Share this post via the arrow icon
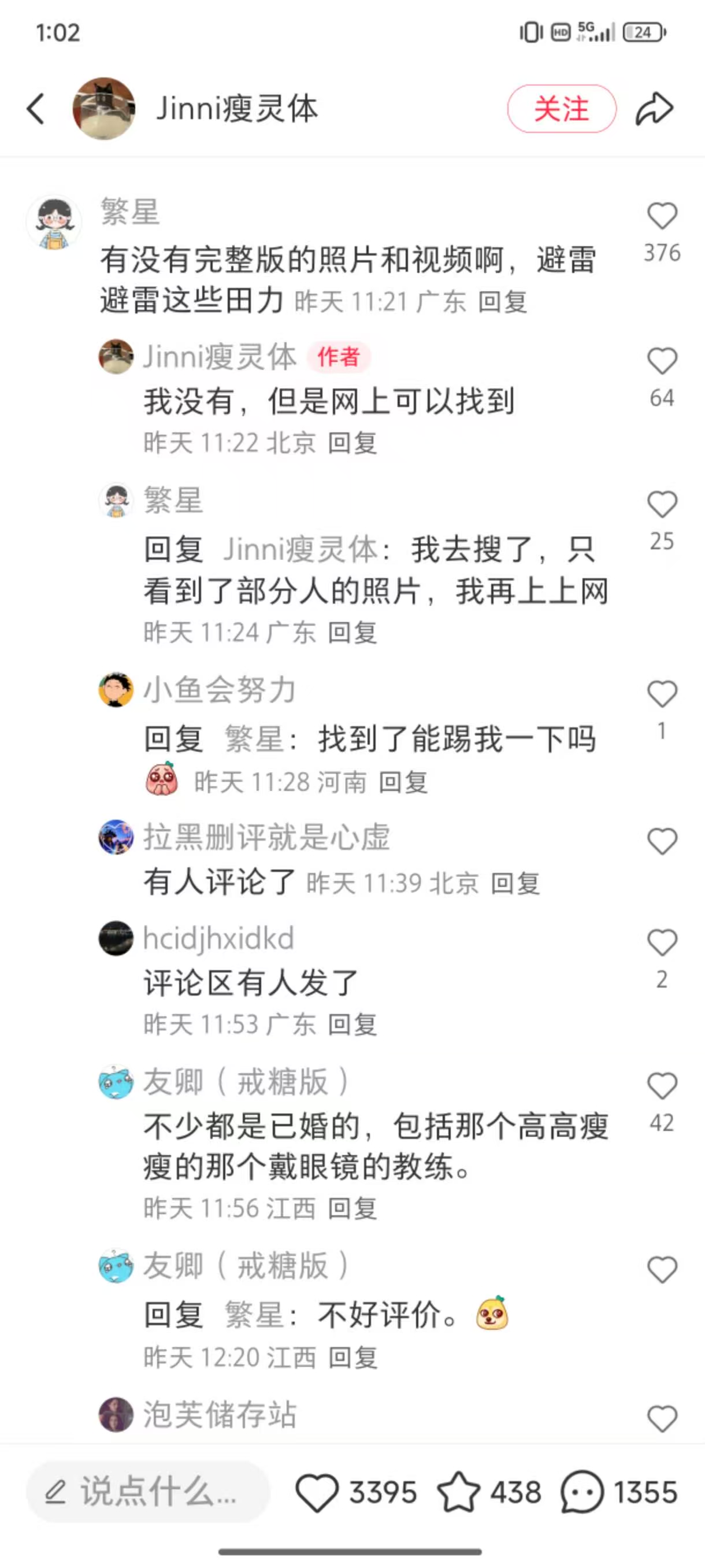This screenshot has height=1568, width=705. point(655,109)
